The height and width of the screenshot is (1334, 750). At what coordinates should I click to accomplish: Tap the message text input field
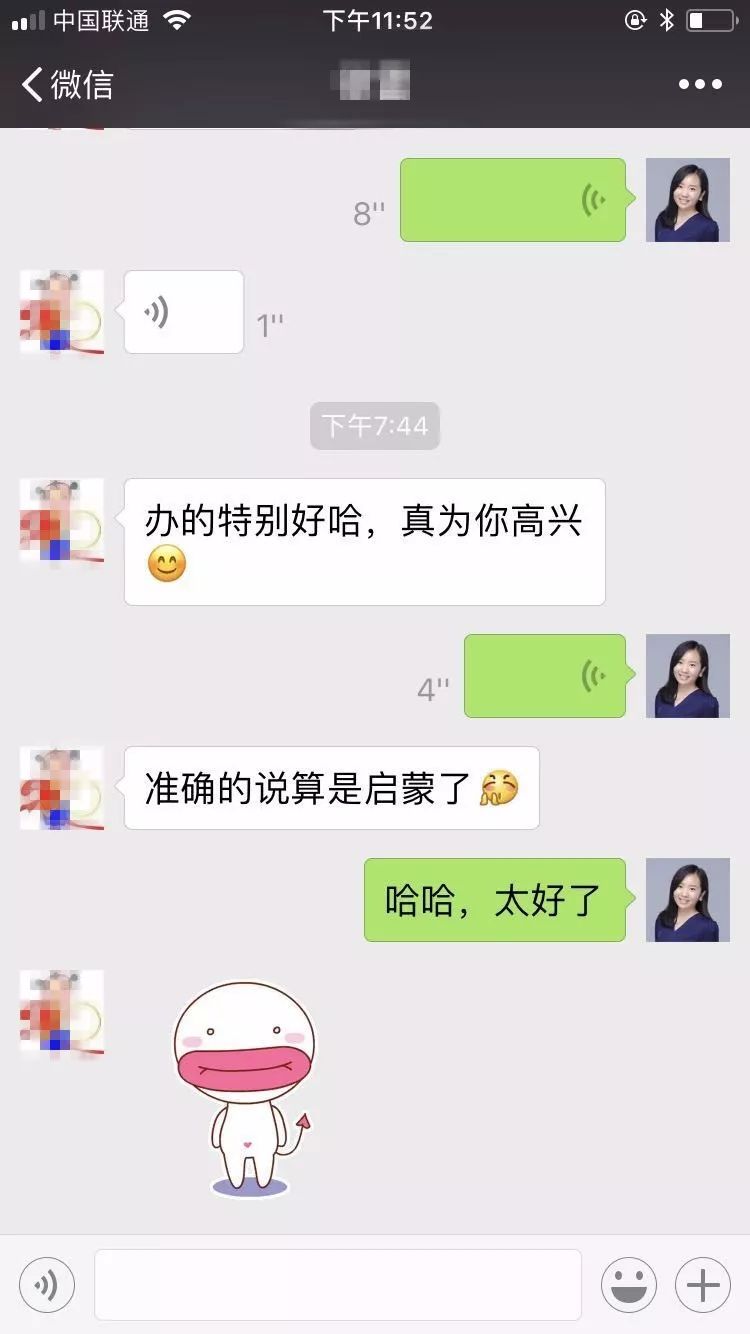pos(338,1285)
